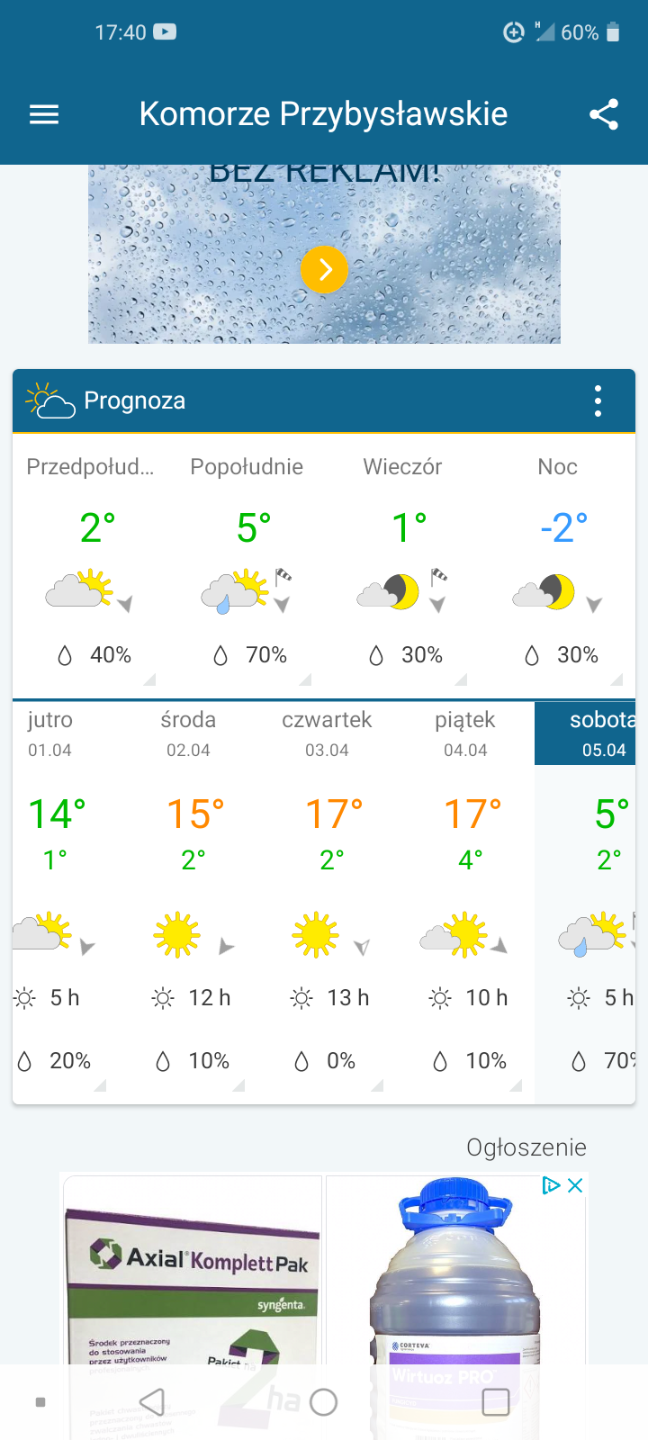Open the Wirtuoz PRO product ad

pyautogui.click(x=455, y=1290)
